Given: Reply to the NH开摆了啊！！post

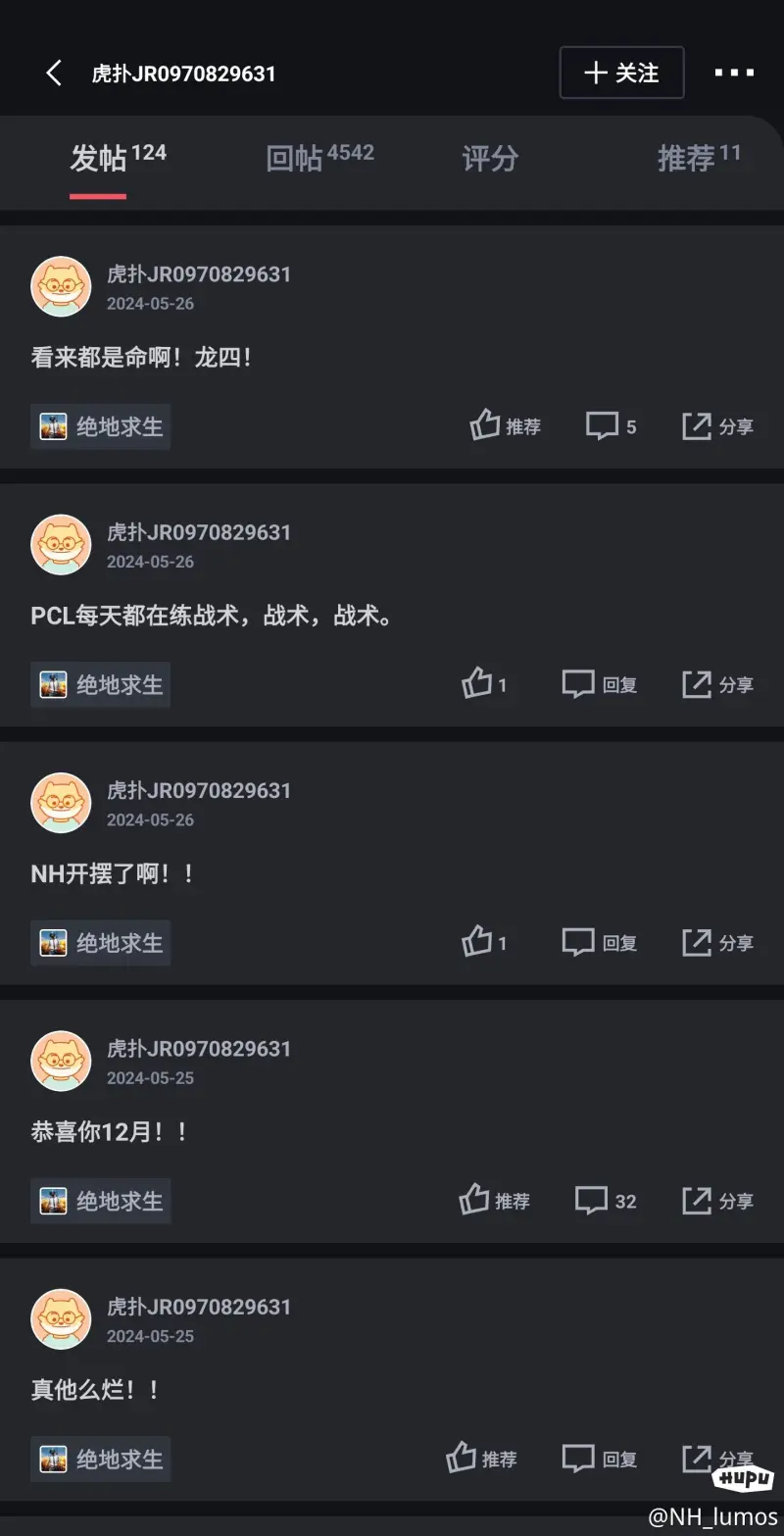Looking at the screenshot, I should point(600,943).
